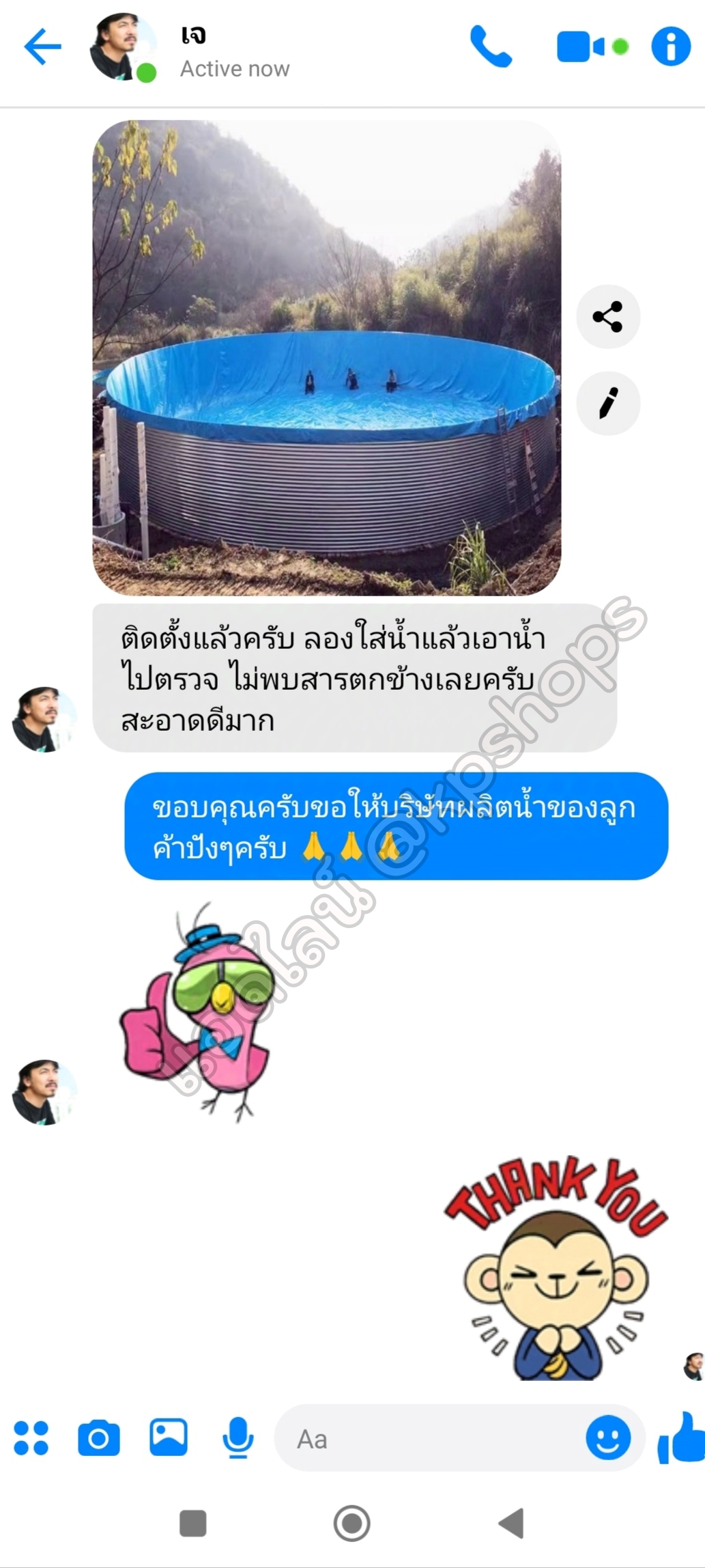Open the emoji and sticker picker
Screen dimensions: 705x1568
[x=607, y=1437]
